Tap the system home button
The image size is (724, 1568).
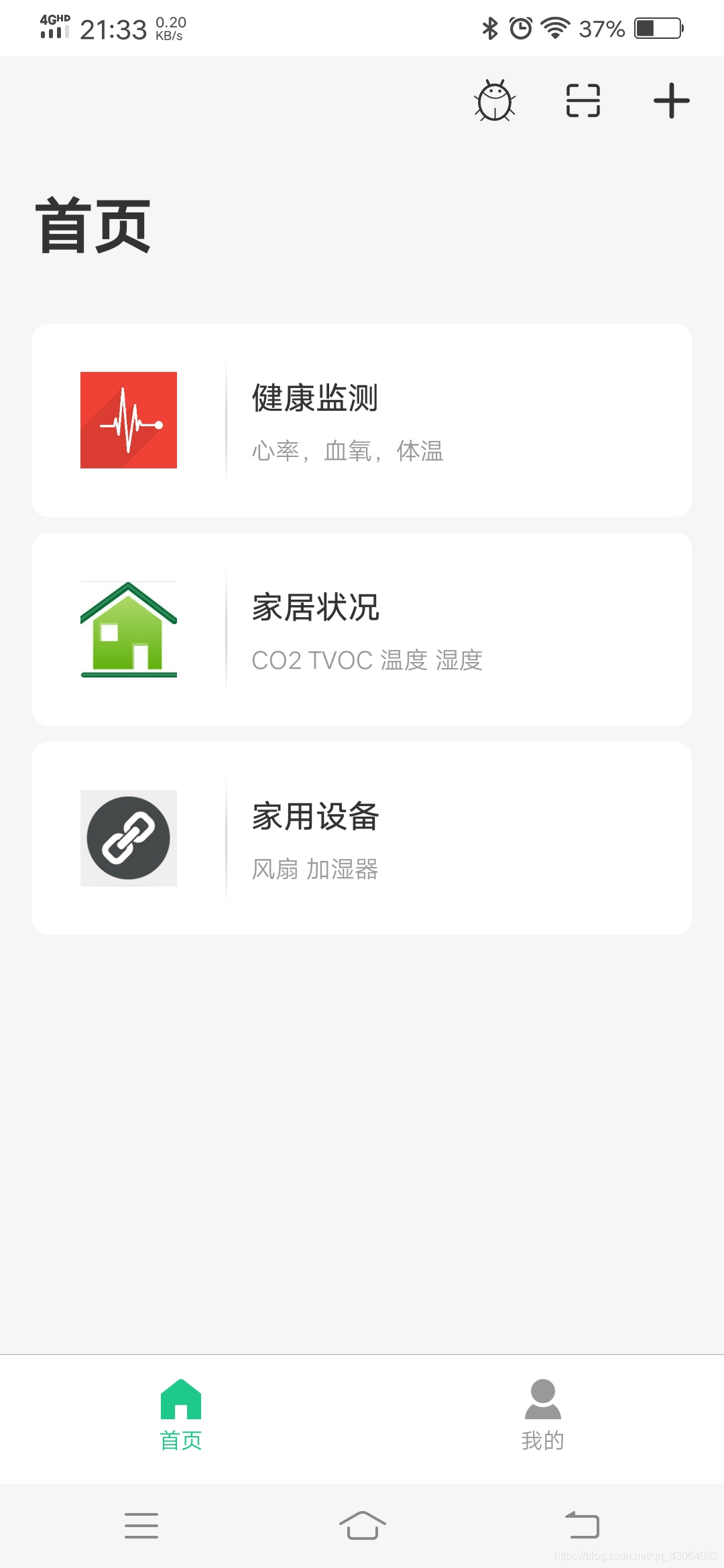(x=362, y=1525)
